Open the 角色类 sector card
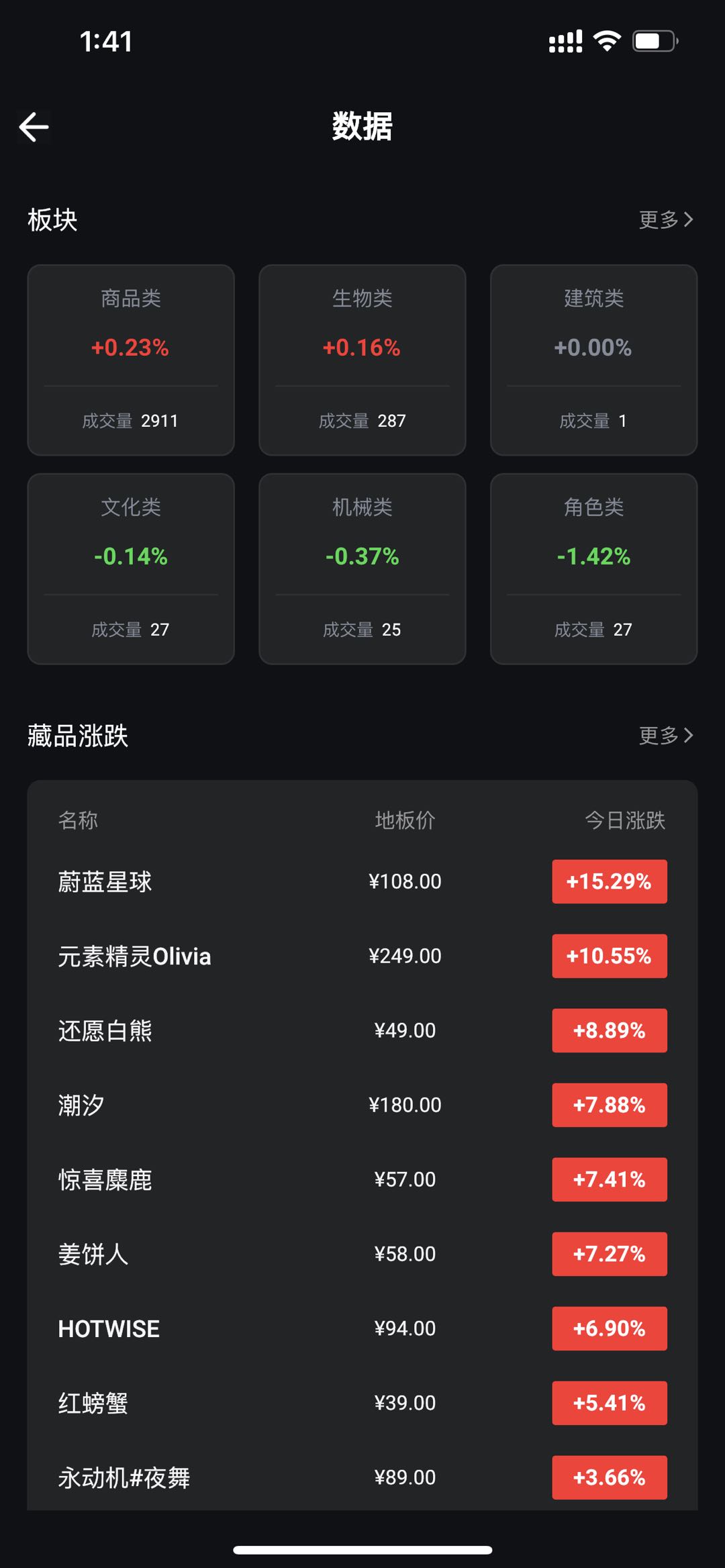 (x=593, y=569)
